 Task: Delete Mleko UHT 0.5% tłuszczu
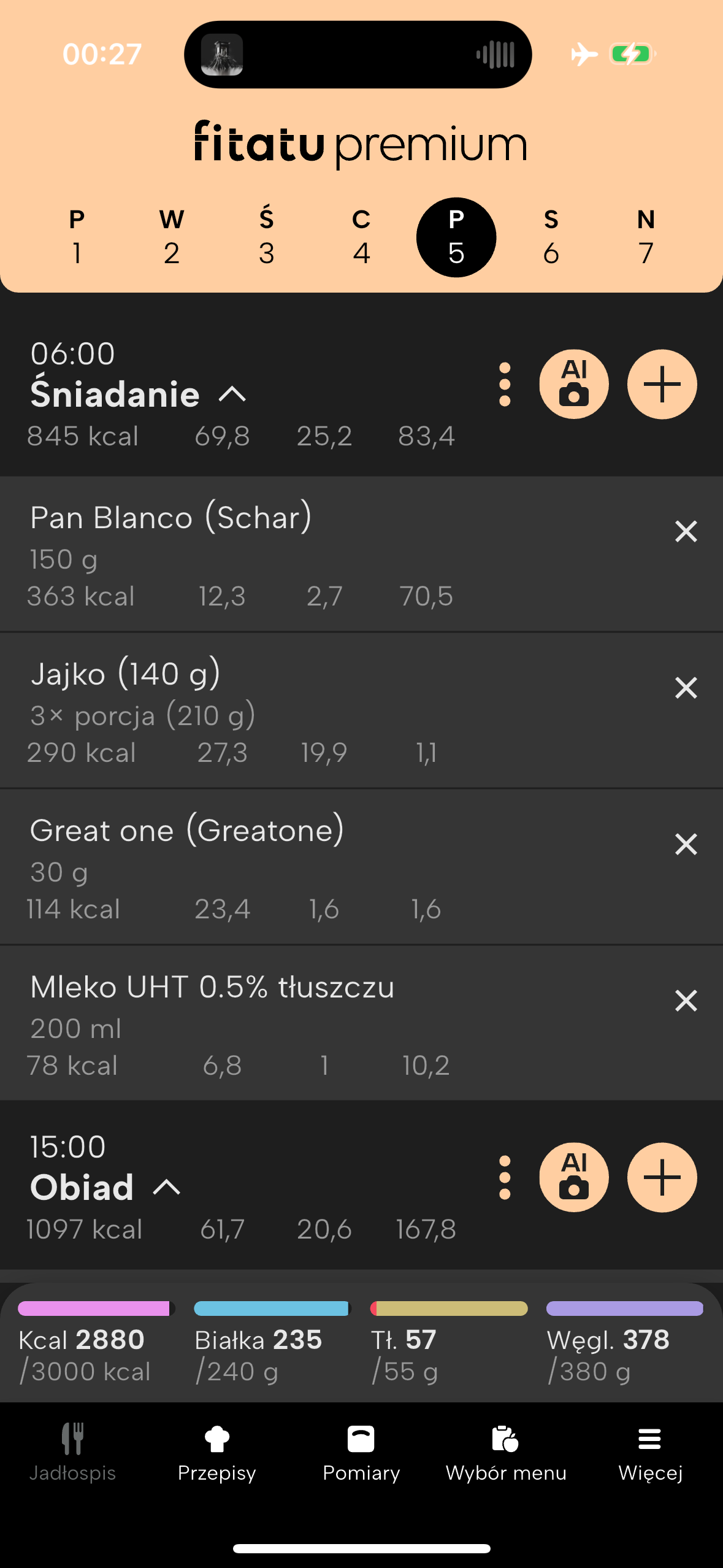click(x=686, y=1001)
